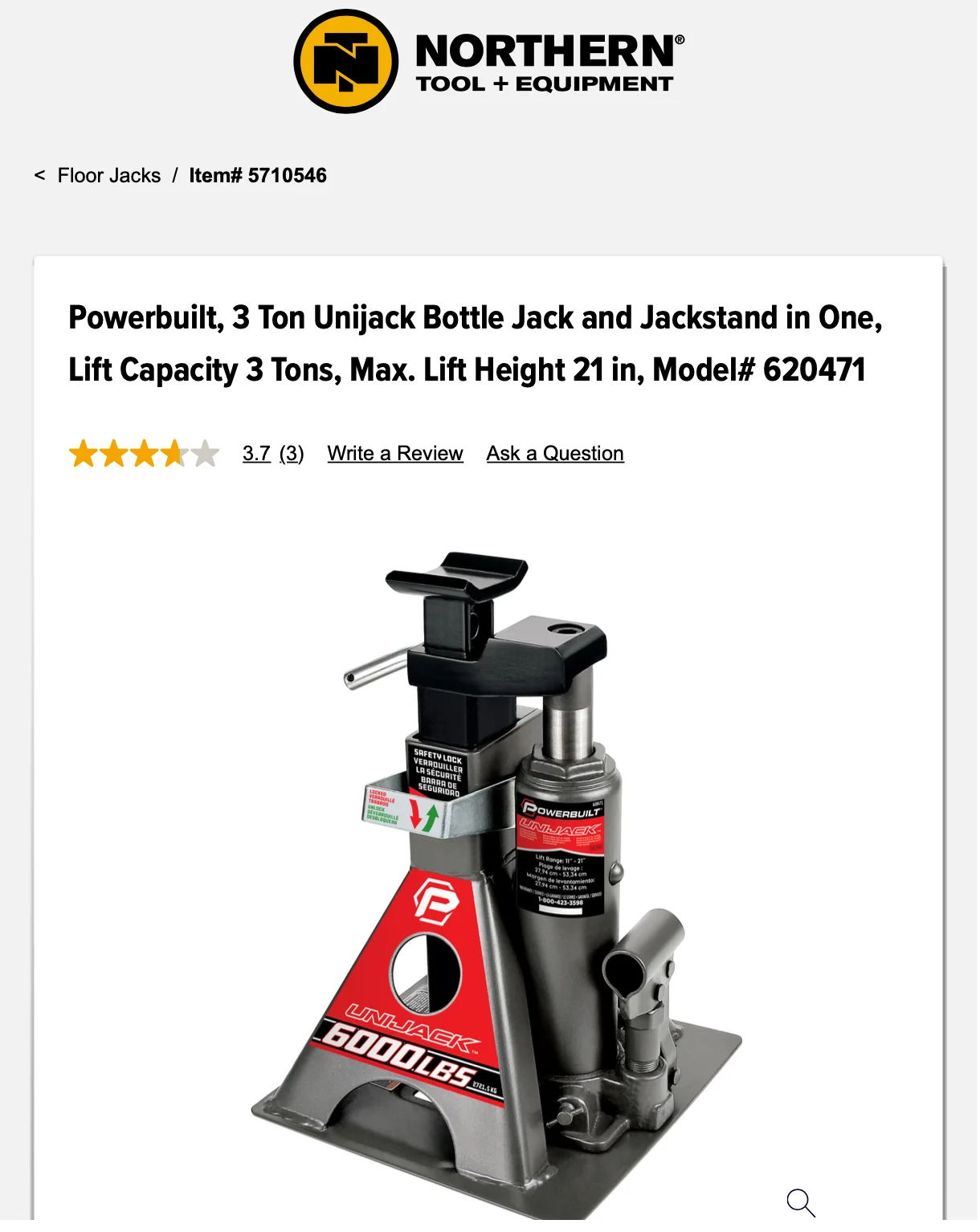
Task: Go back to Floor Jacks category
Action: tap(108, 175)
